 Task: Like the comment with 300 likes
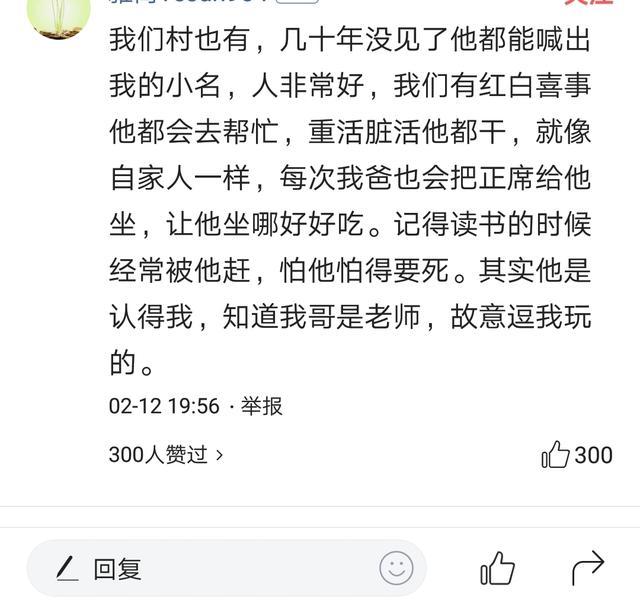tap(557, 455)
